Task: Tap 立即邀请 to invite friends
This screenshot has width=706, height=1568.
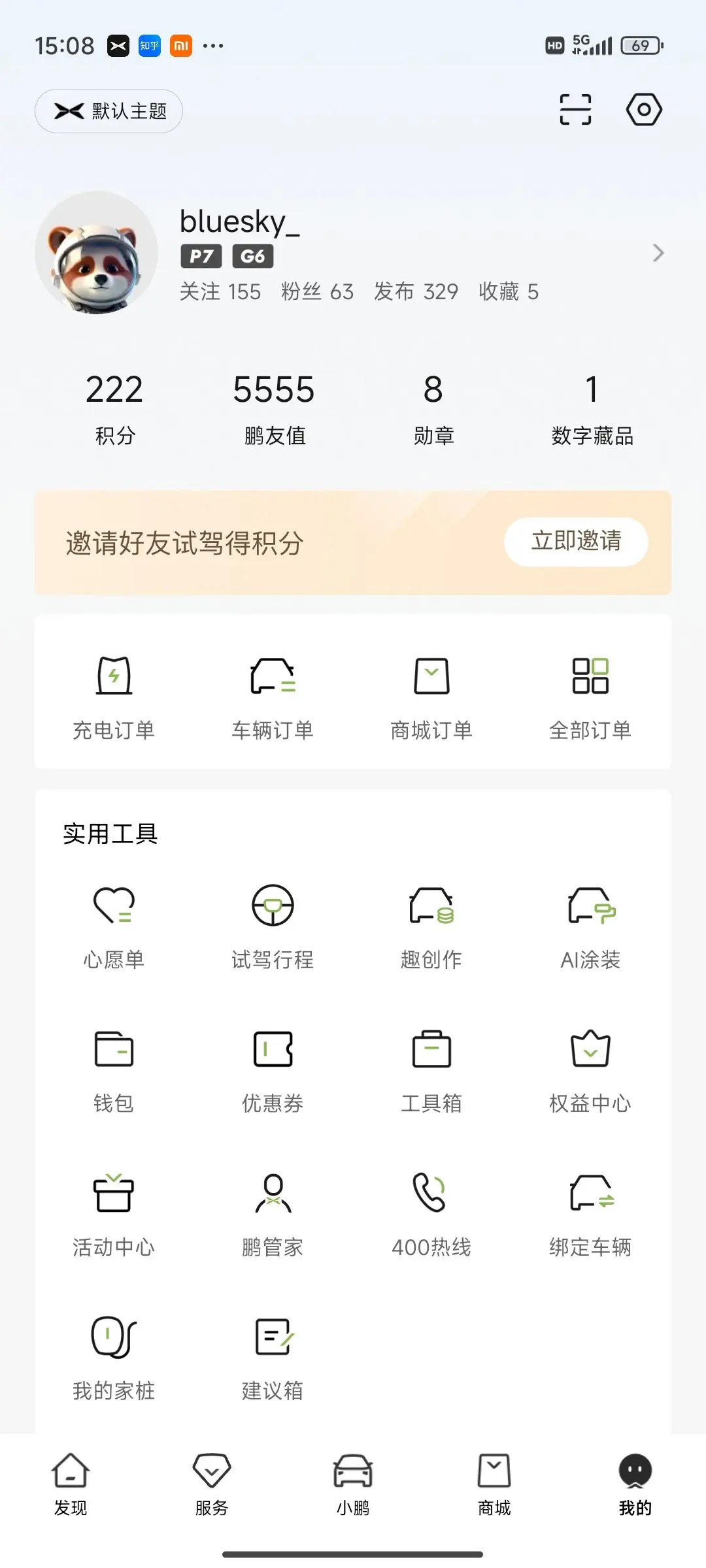Action: pyautogui.click(x=576, y=542)
